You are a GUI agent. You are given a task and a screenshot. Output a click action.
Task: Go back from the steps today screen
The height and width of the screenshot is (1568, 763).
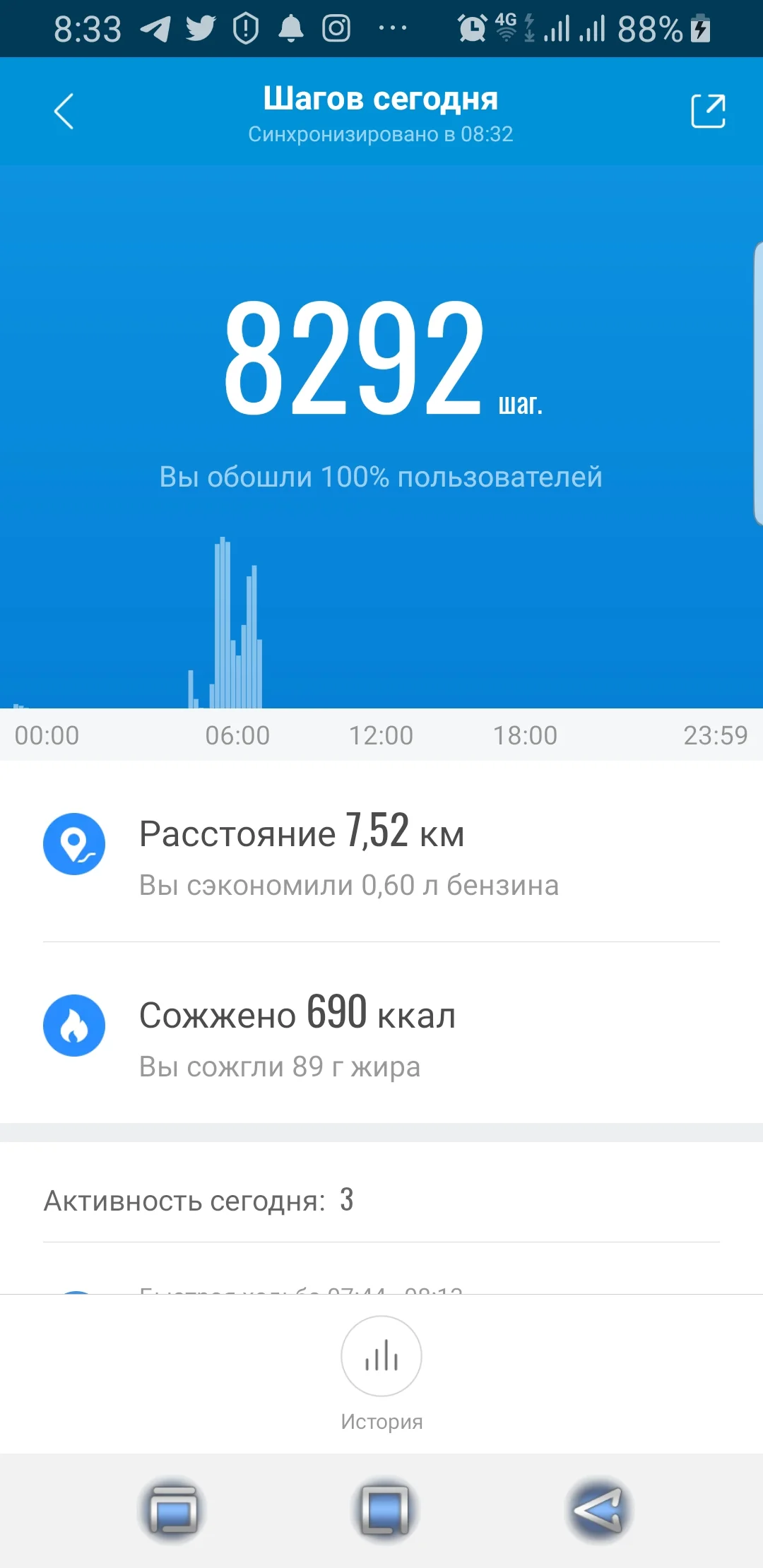(64, 112)
